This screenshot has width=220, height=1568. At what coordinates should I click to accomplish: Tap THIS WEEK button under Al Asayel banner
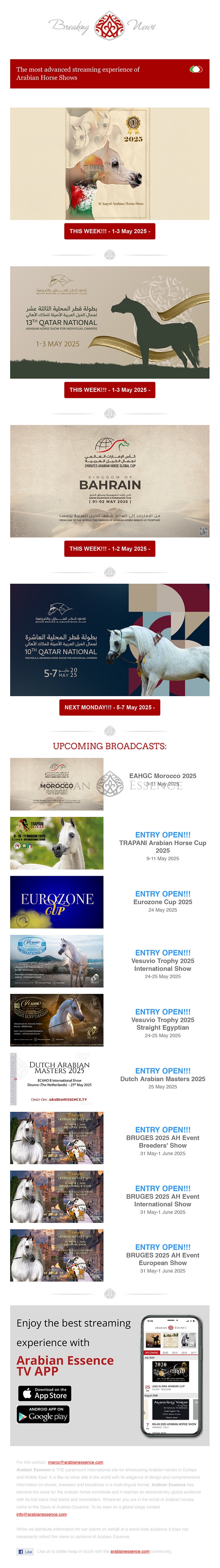point(109,231)
